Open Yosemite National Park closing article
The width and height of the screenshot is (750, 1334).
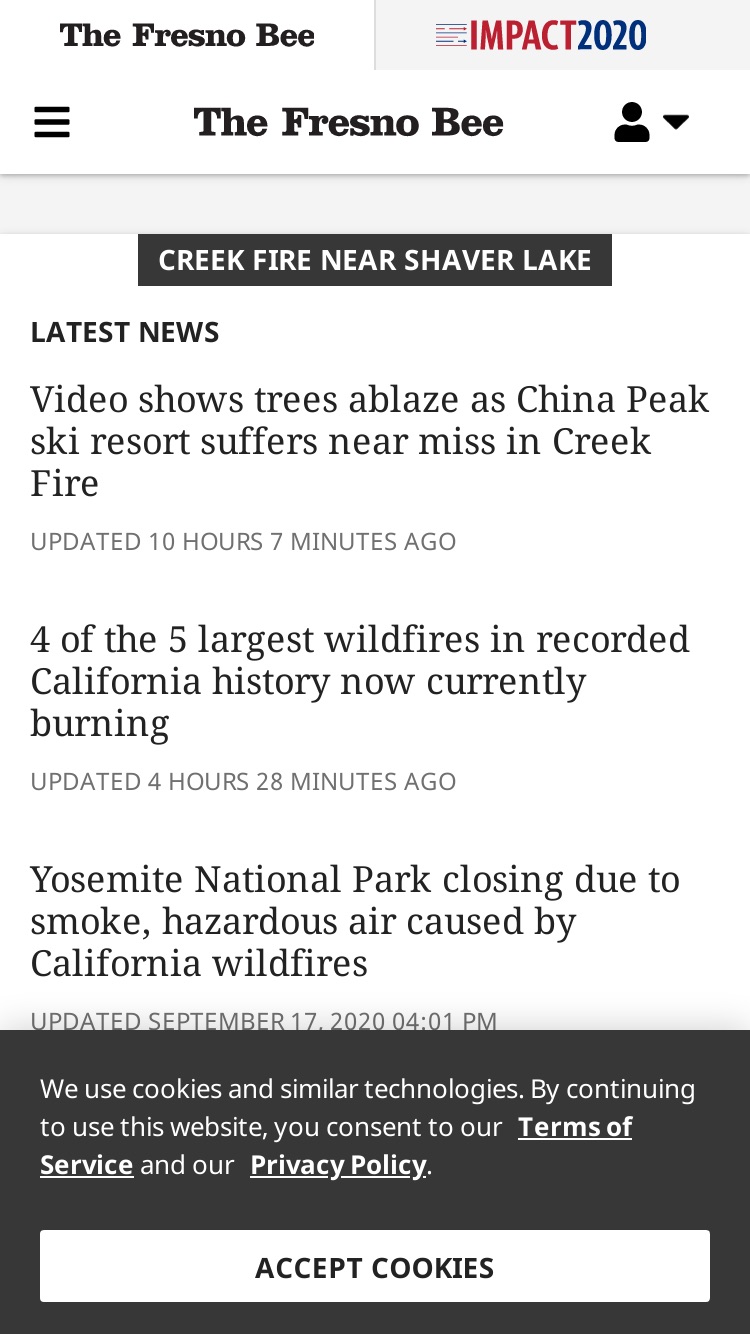[x=355, y=921]
